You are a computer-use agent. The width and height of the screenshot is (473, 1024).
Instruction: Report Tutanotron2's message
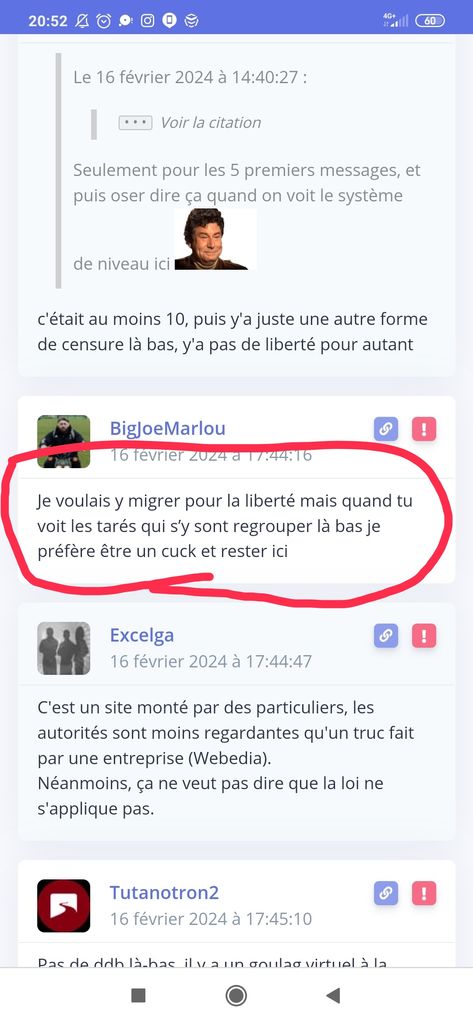click(x=424, y=893)
